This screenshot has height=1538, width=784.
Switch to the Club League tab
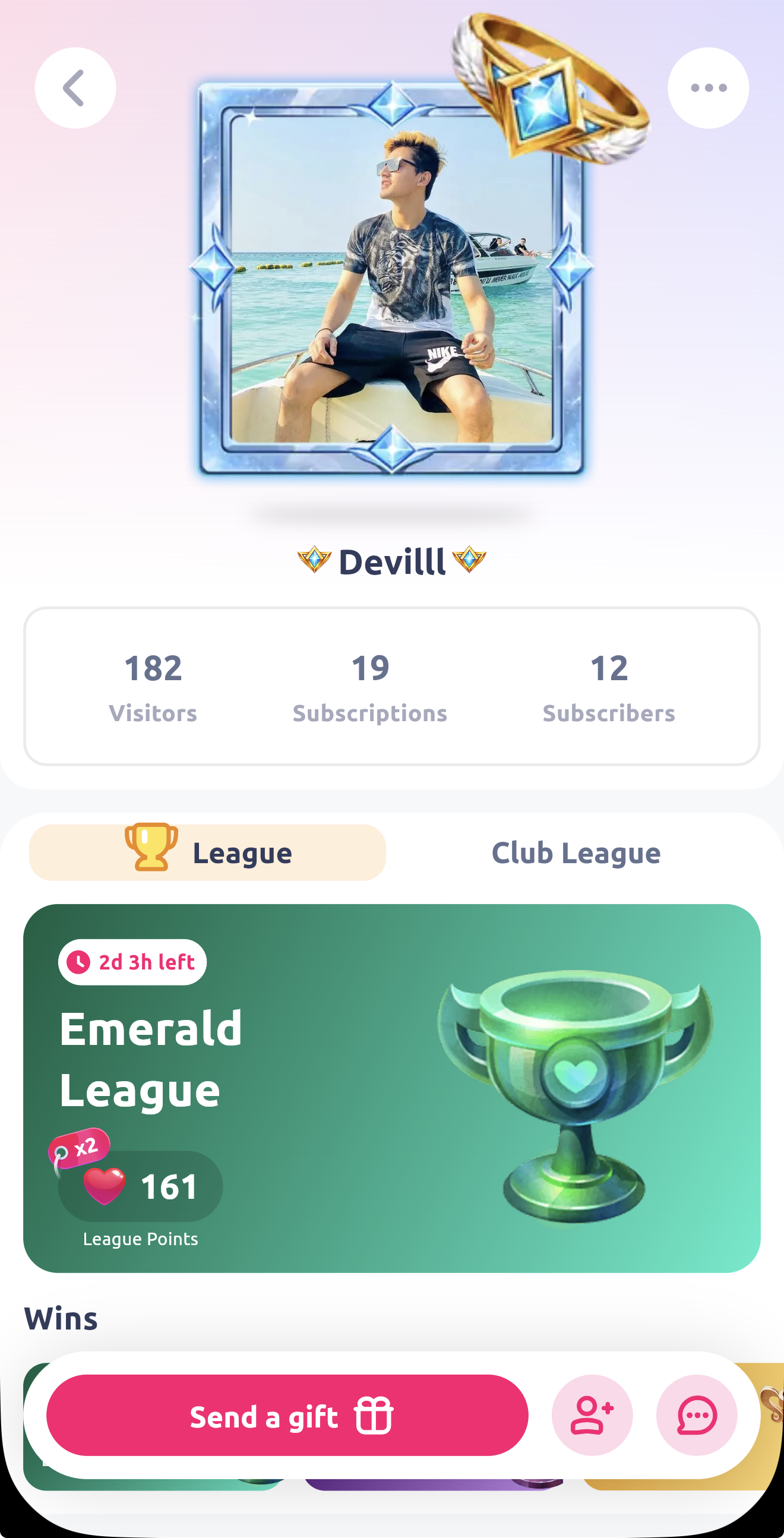pos(576,852)
